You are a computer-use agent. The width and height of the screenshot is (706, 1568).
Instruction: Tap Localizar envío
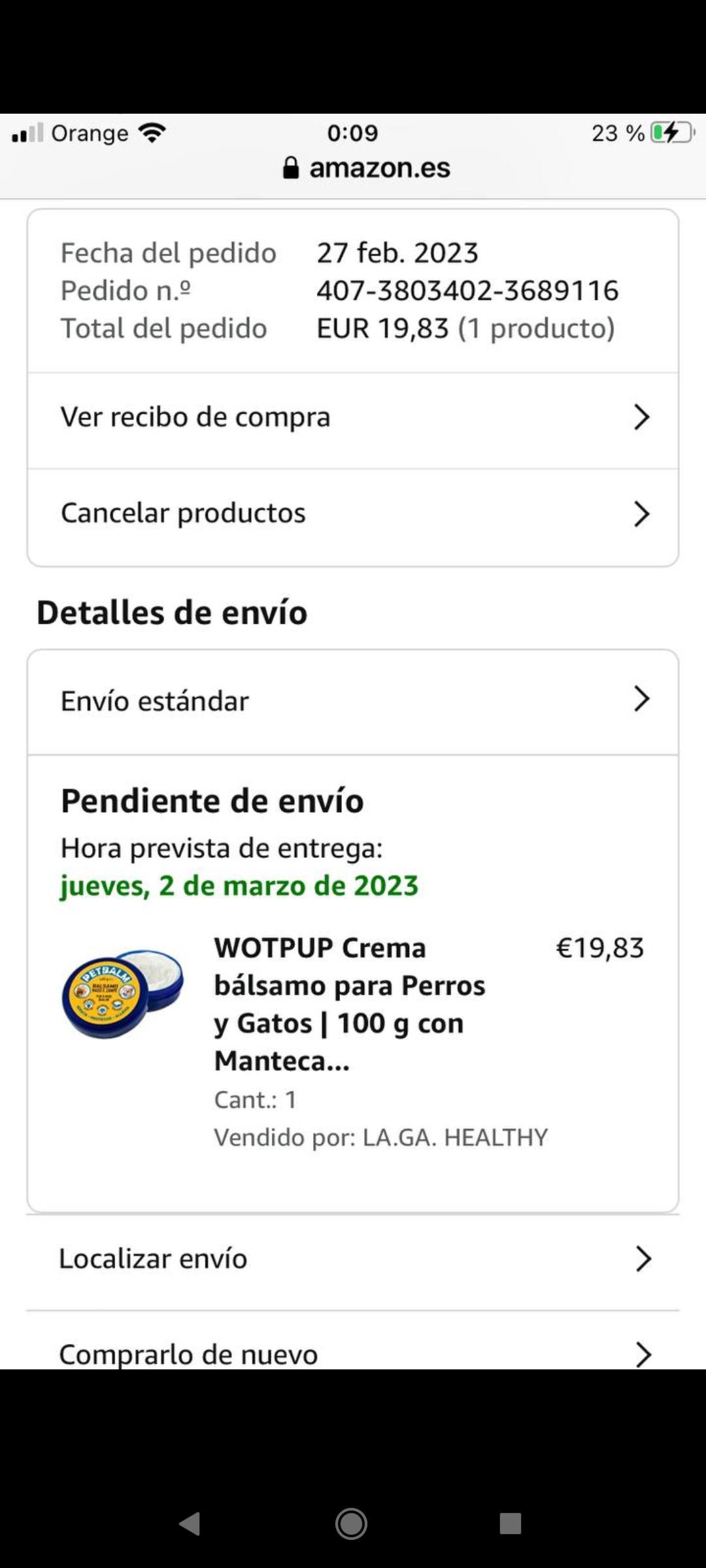[353, 1259]
